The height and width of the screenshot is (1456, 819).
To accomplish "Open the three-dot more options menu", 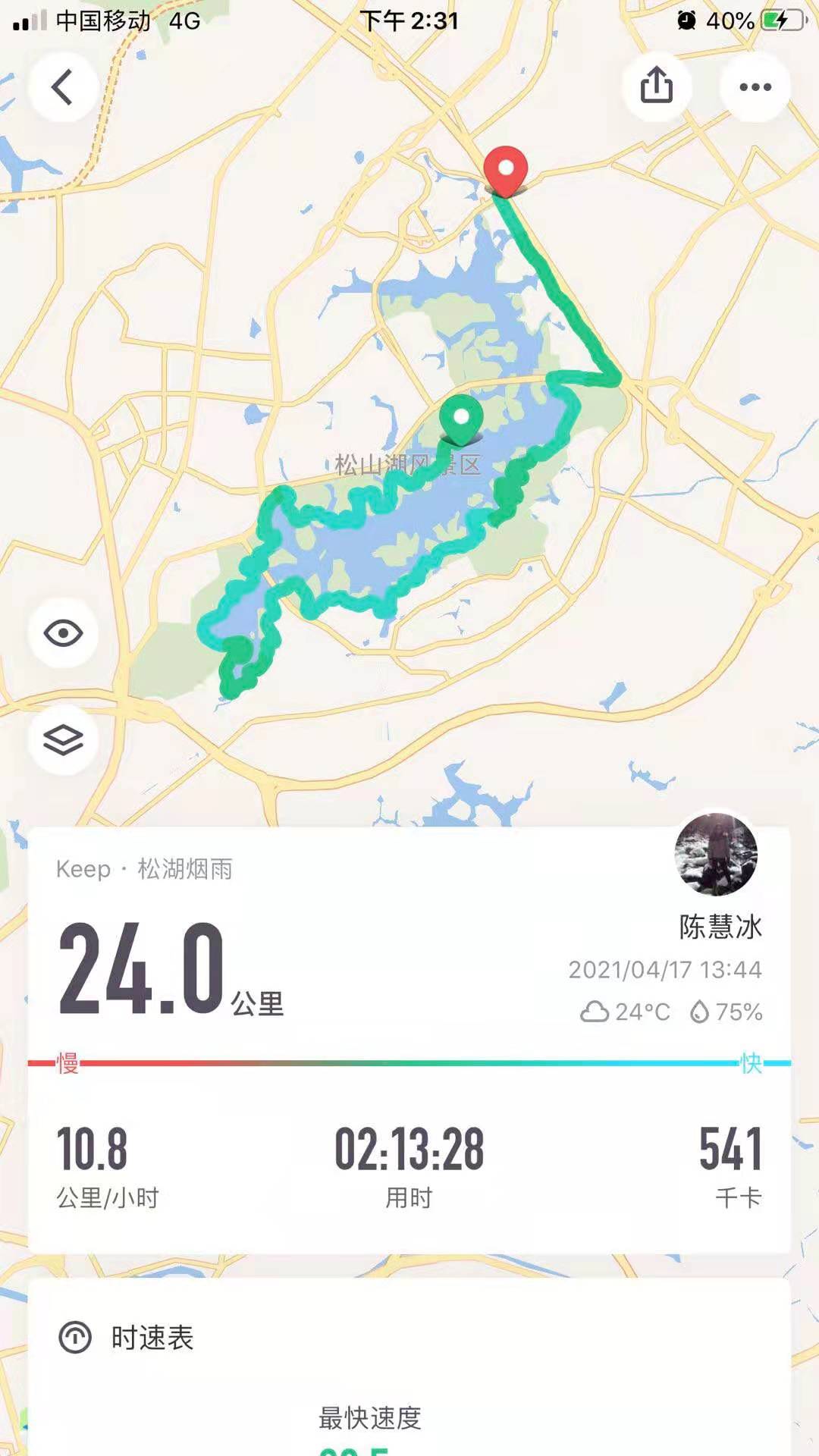I will [x=755, y=86].
